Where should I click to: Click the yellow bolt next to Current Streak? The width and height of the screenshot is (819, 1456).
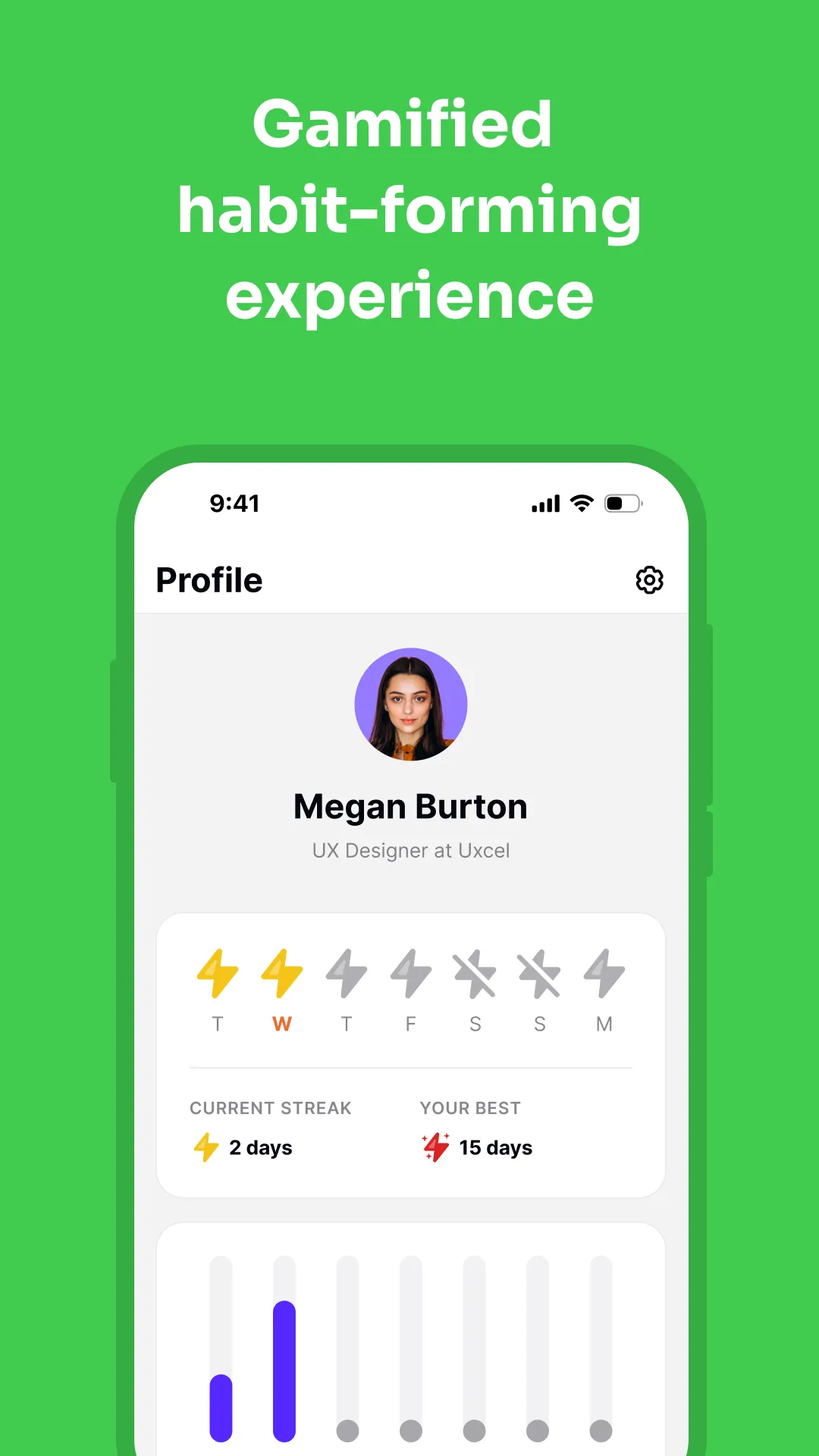click(206, 1147)
